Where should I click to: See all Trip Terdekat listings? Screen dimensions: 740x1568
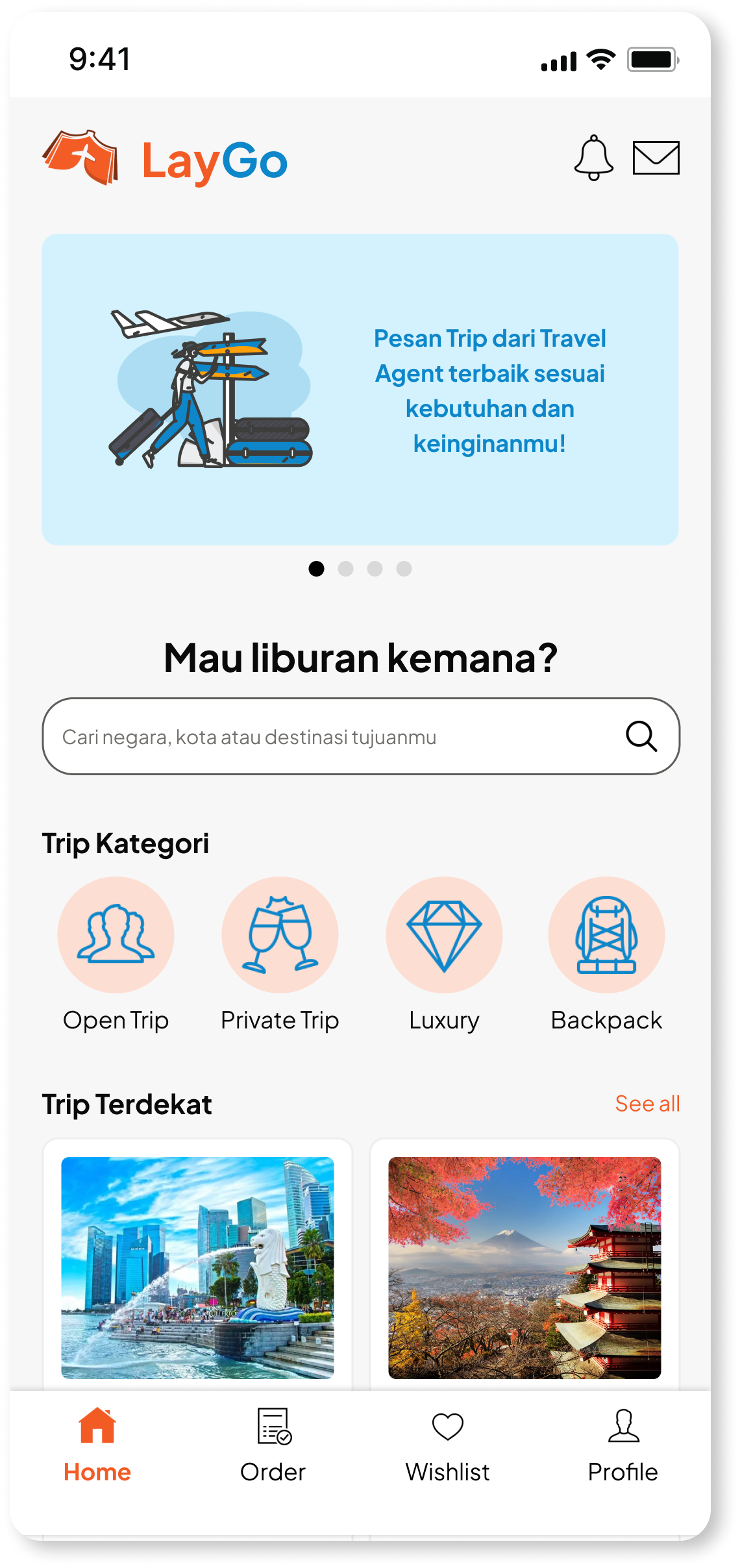pos(647,1103)
